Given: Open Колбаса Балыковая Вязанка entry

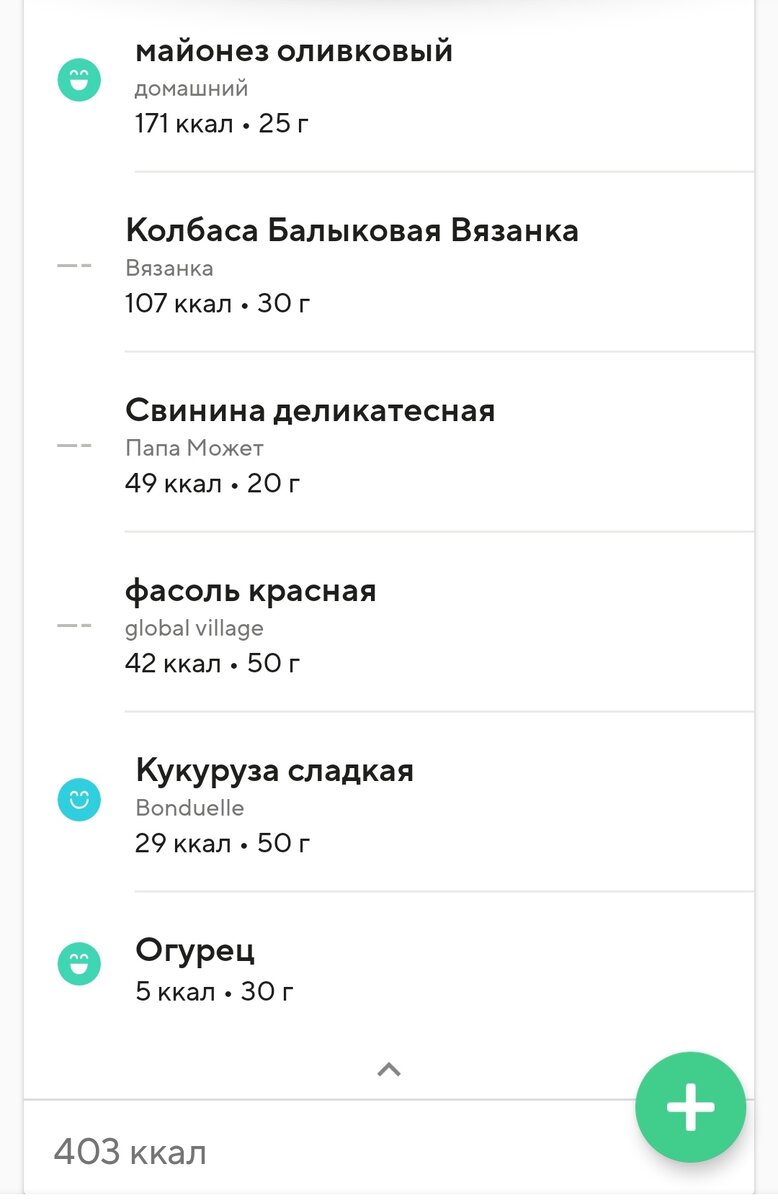Looking at the screenshot, I should [x=352, y=231].
